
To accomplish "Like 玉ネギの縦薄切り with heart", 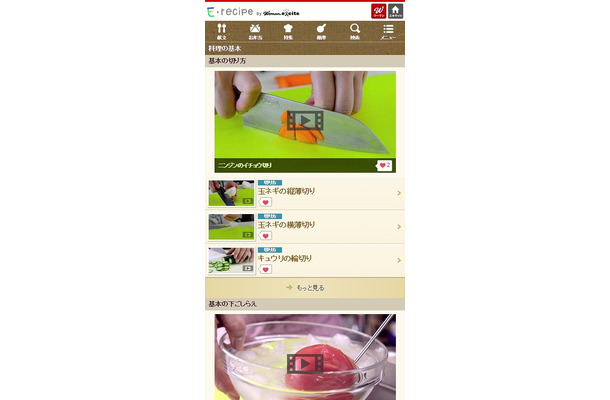I will 265,202.
